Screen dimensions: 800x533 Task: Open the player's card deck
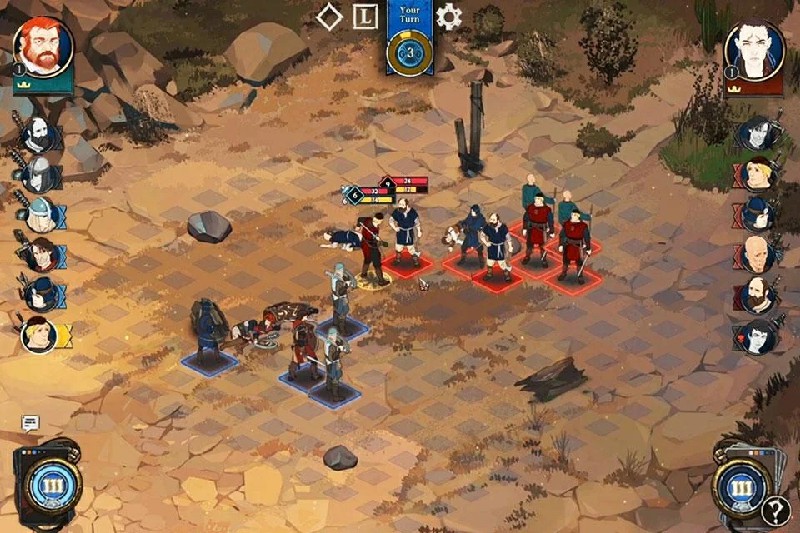(46, 486)
